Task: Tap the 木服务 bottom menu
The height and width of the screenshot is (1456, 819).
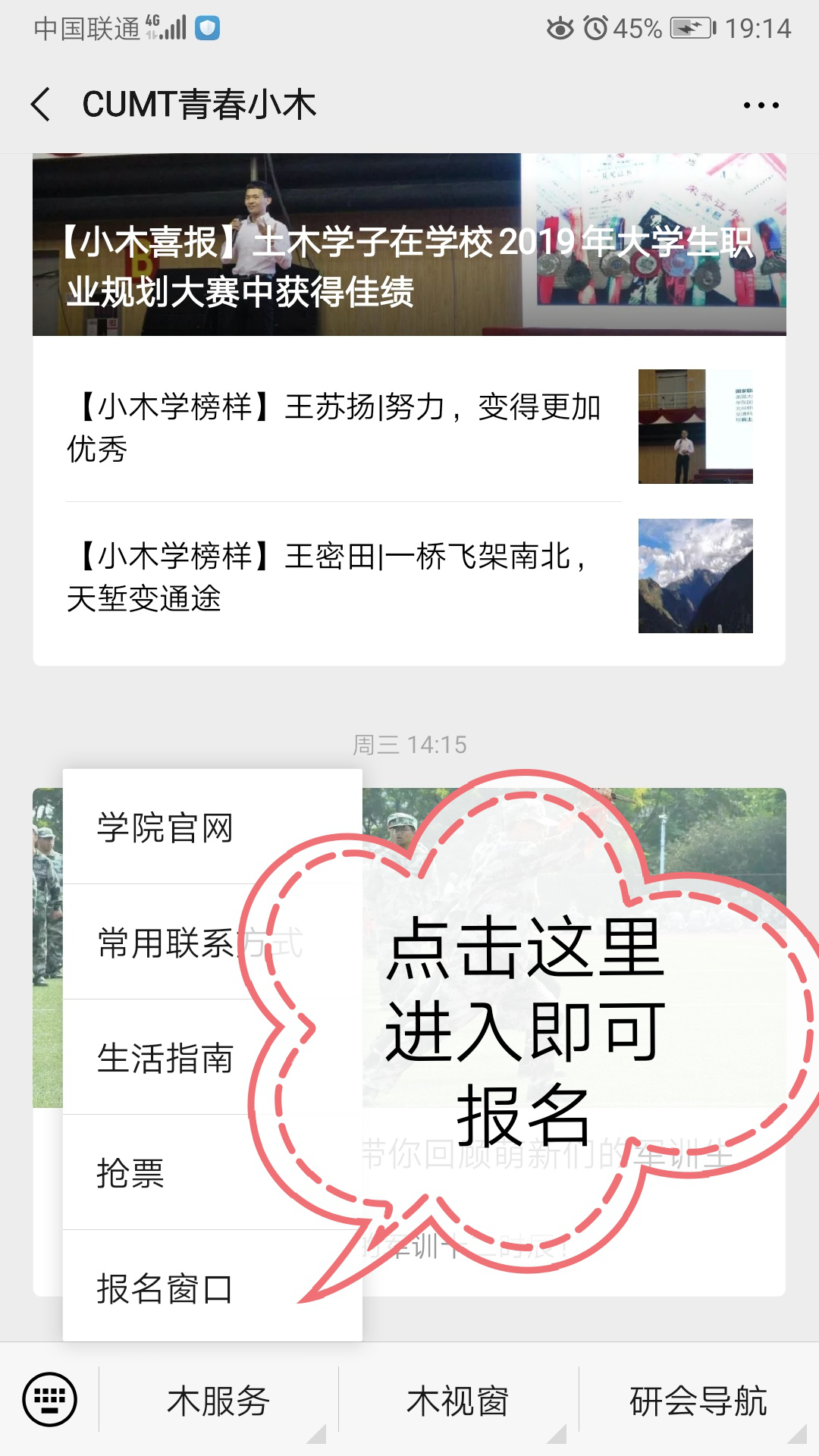Action: (x=218, y=1401)
